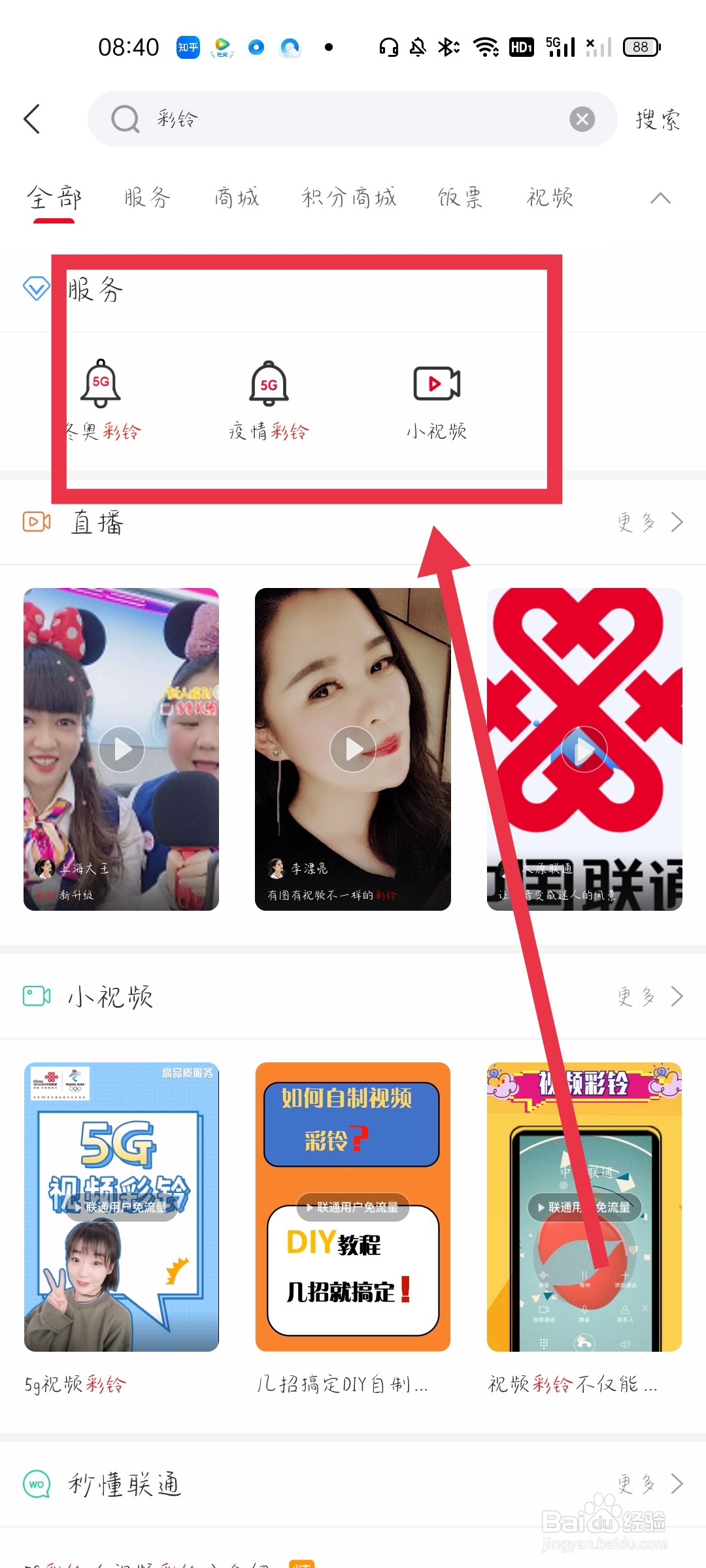The height and width of the screenshot is (1568, 706).
Task: Click the 小视频 section camera icon
Action: 36,996
